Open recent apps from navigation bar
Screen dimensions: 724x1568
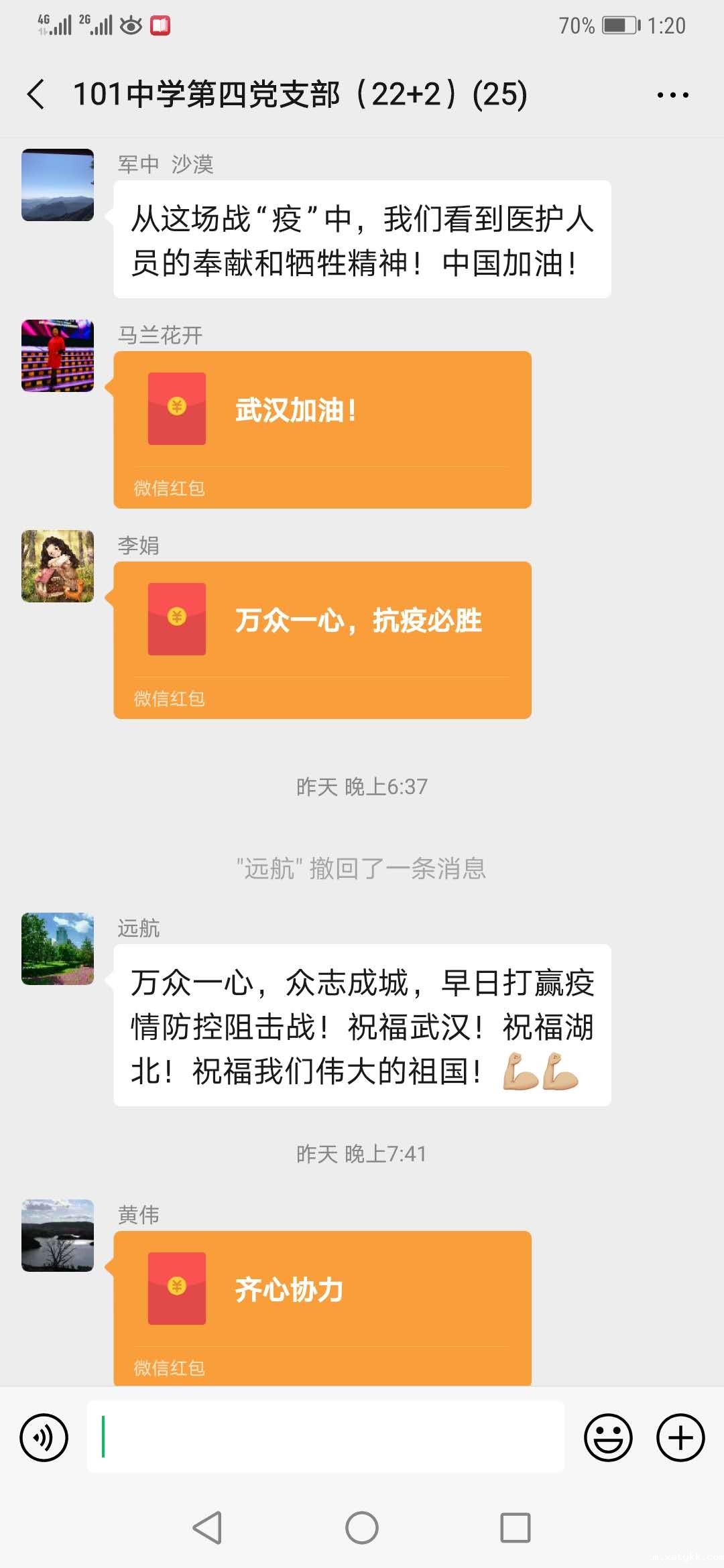(516, 1528)
